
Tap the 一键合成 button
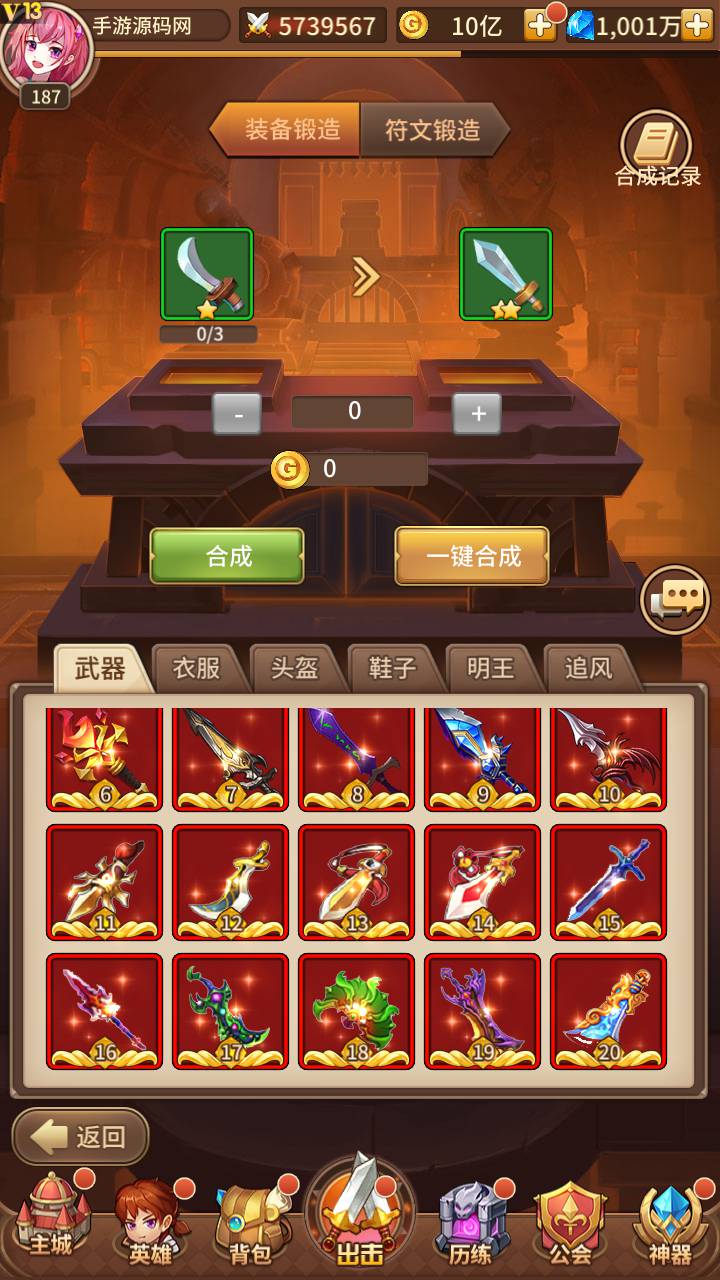472,556
